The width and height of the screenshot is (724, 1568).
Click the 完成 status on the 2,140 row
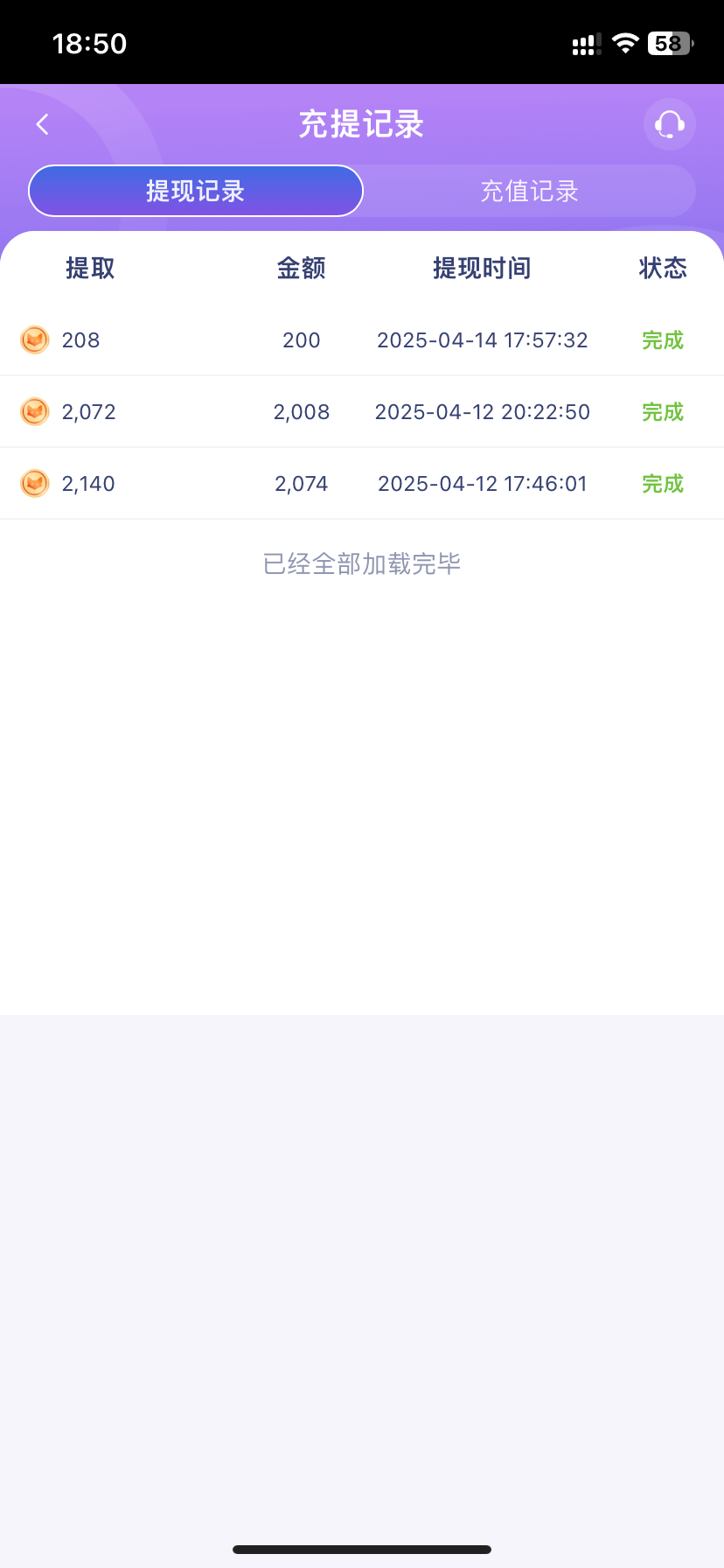[662, 483]
